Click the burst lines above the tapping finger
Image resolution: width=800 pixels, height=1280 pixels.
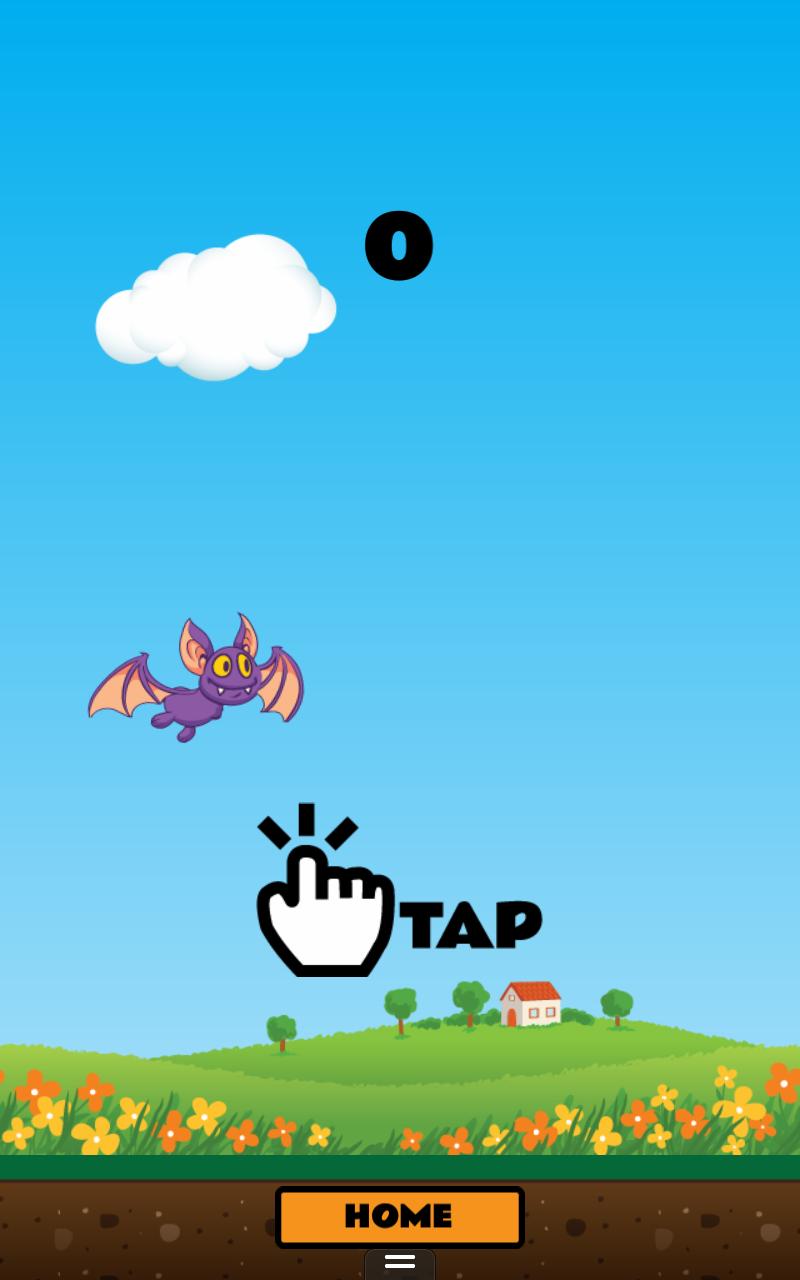[x=305, y=825]
